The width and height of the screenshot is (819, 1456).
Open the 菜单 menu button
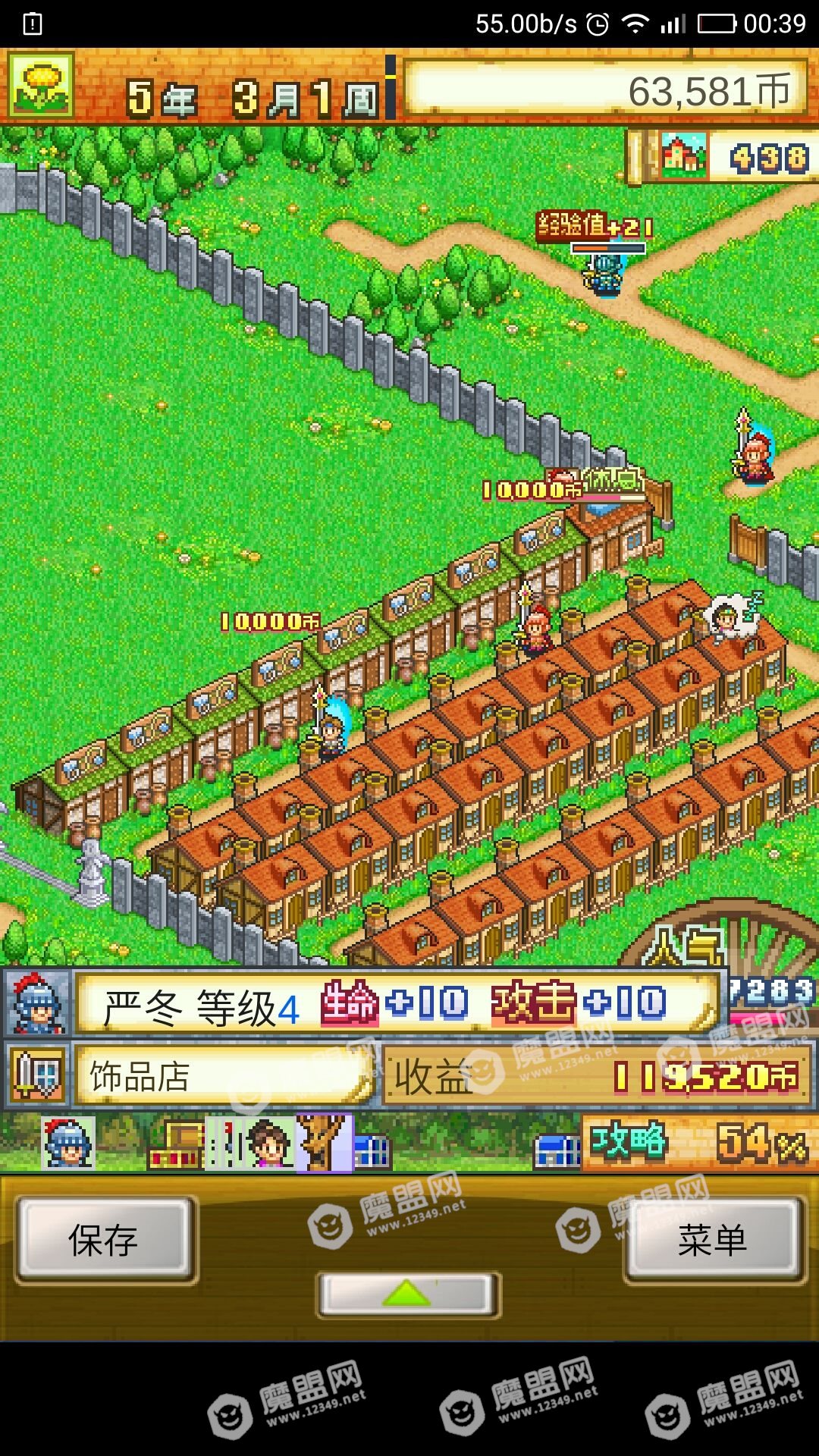713,1239
